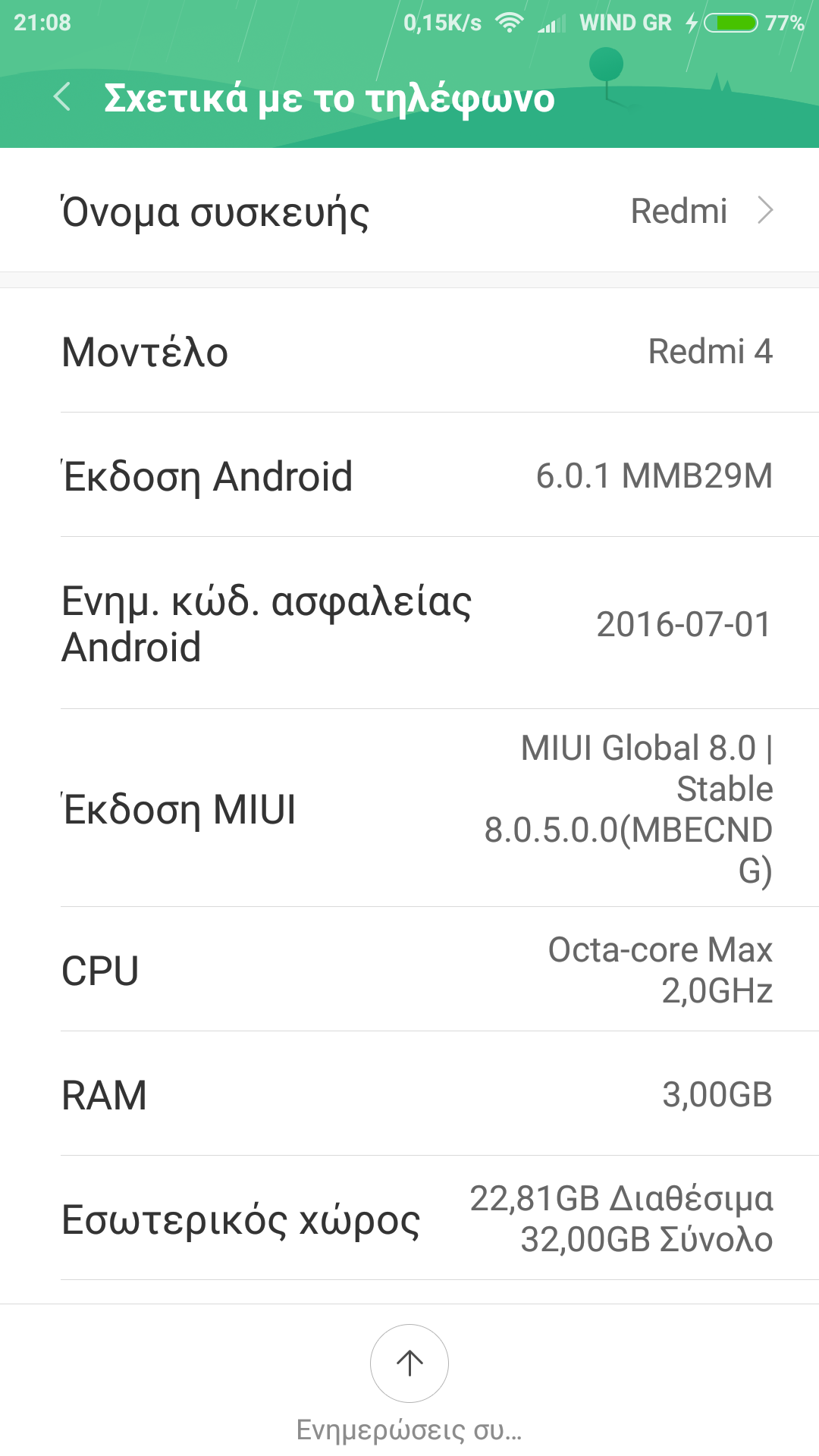Go back from the Σχετικά με το τηλέφωνο screen
The height and width of the screenshot is (1456, 819).
point(63,98)
